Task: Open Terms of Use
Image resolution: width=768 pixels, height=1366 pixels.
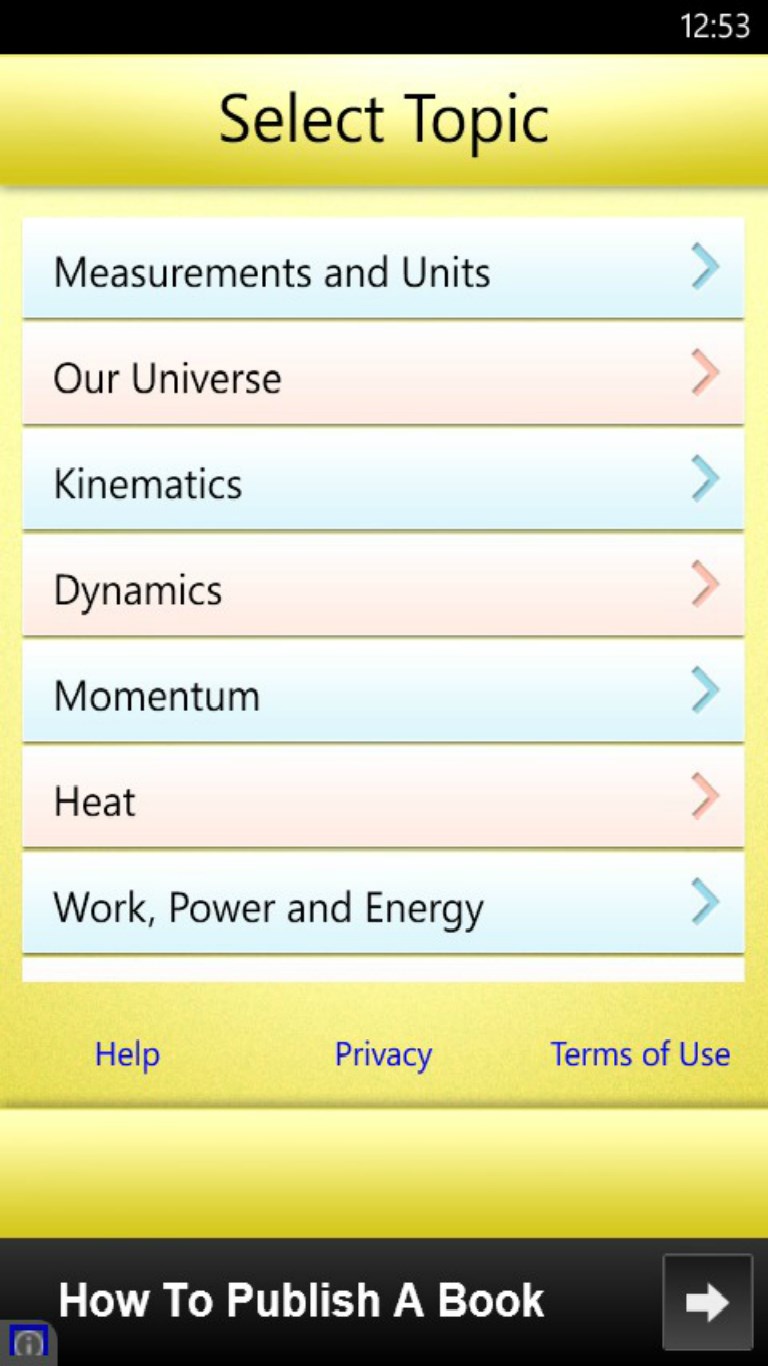Action: 640,1054
